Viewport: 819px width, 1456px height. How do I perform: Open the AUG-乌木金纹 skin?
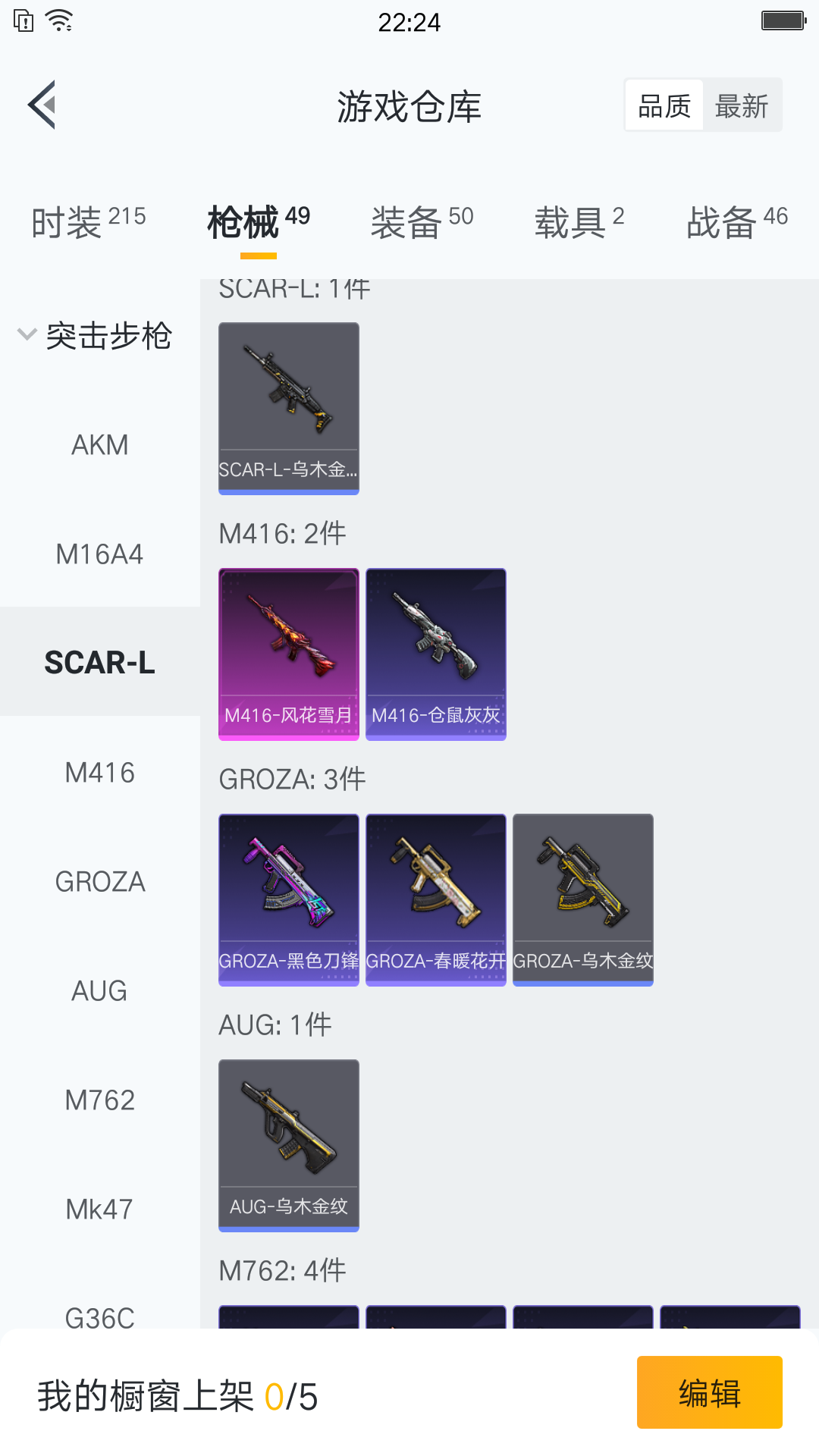pos(288,1145)
